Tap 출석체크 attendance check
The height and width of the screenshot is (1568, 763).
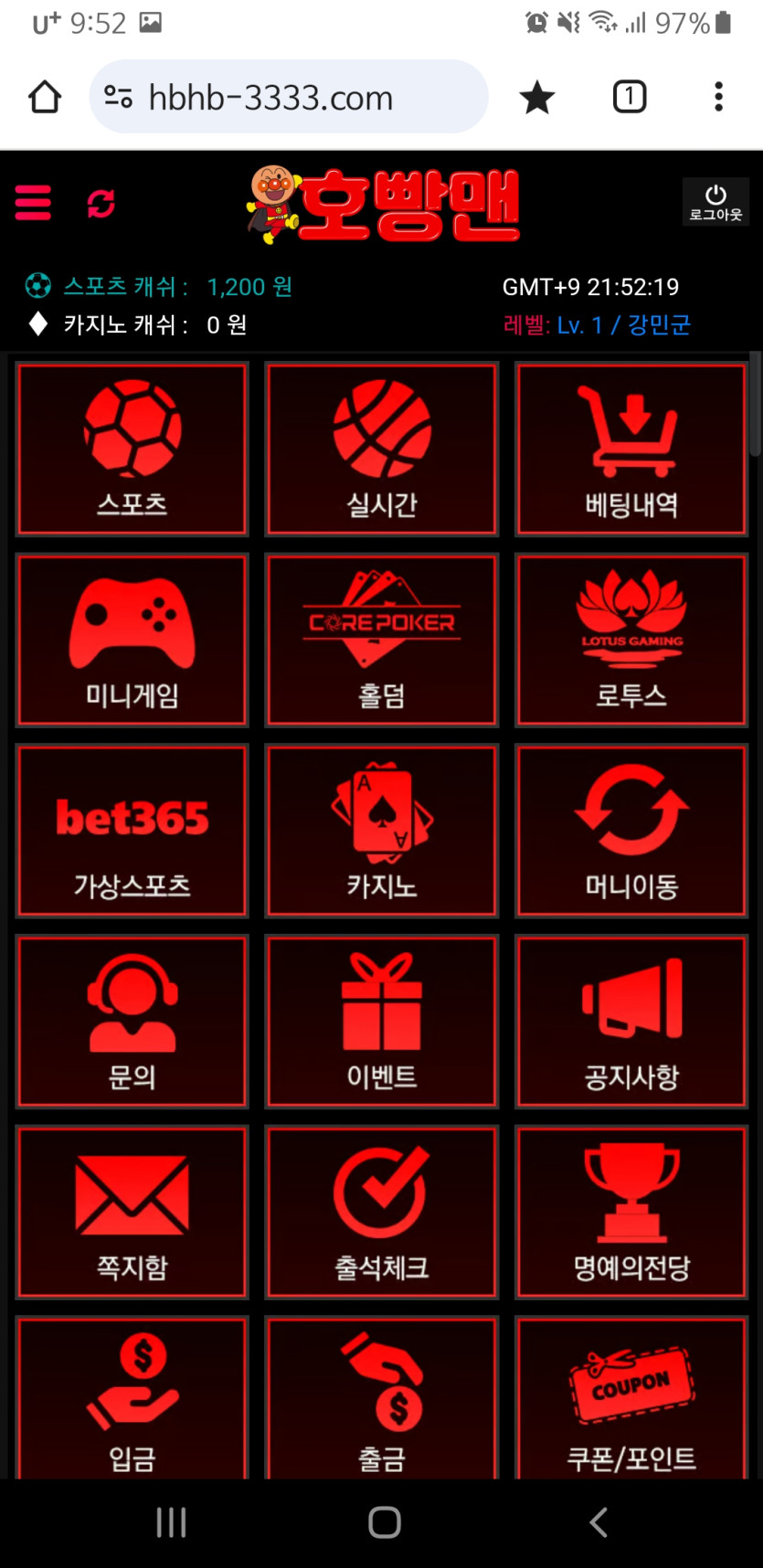coord(381,1213)
